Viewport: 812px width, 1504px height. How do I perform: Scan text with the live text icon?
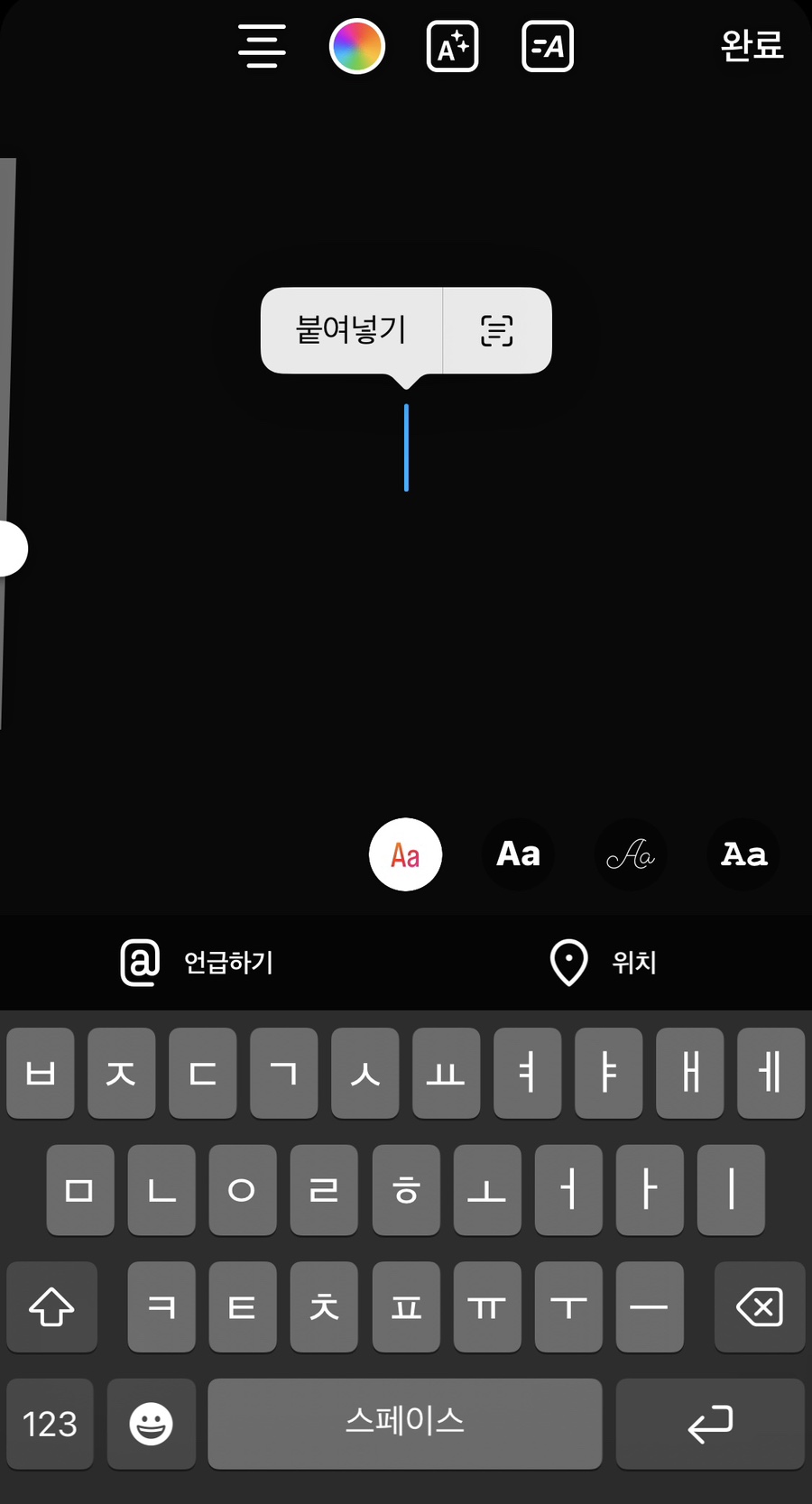tap(497, 330)
